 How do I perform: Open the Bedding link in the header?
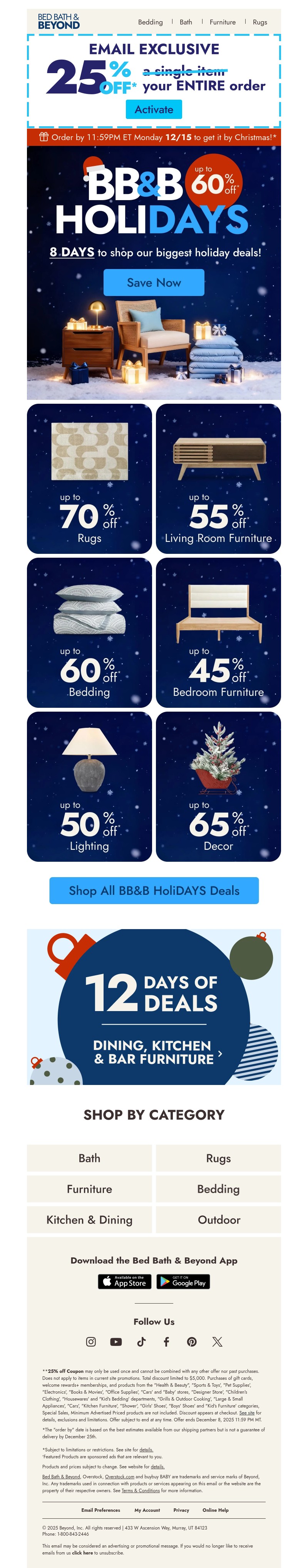(x=150, y=22)
